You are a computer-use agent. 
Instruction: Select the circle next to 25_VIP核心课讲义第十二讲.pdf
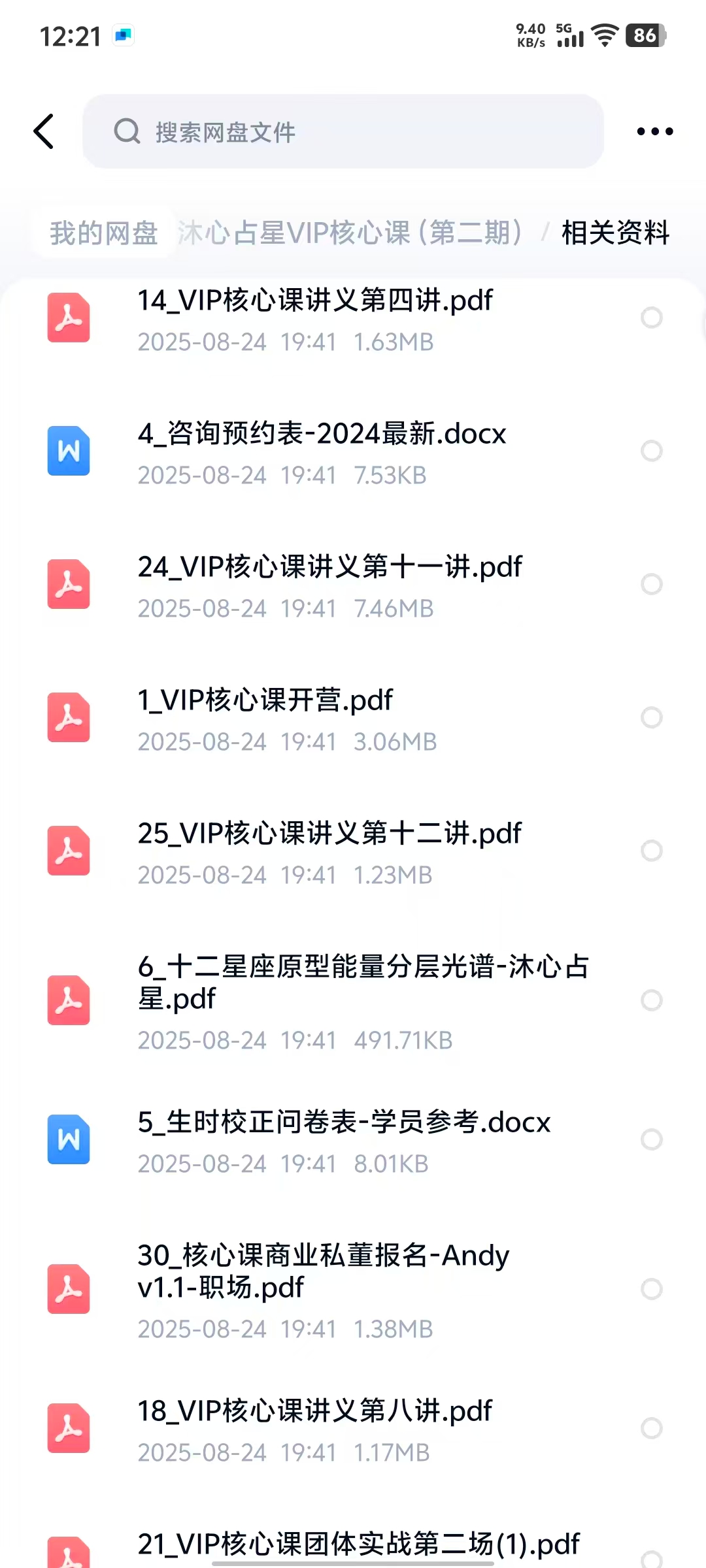651,851
